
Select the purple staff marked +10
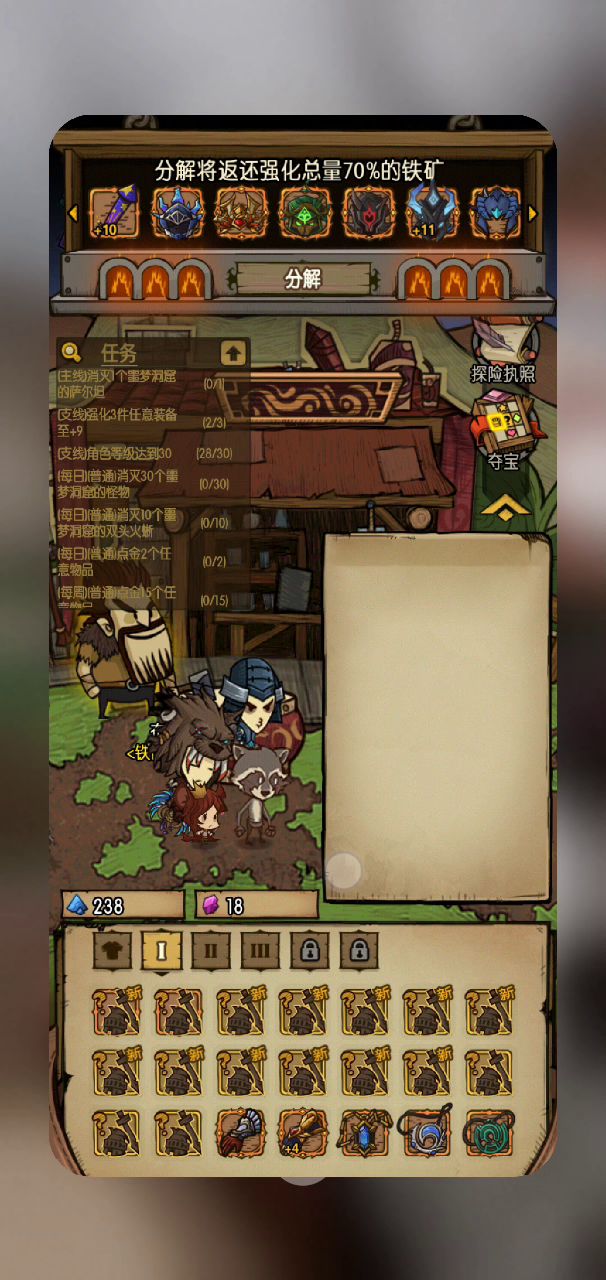point(115,212)
